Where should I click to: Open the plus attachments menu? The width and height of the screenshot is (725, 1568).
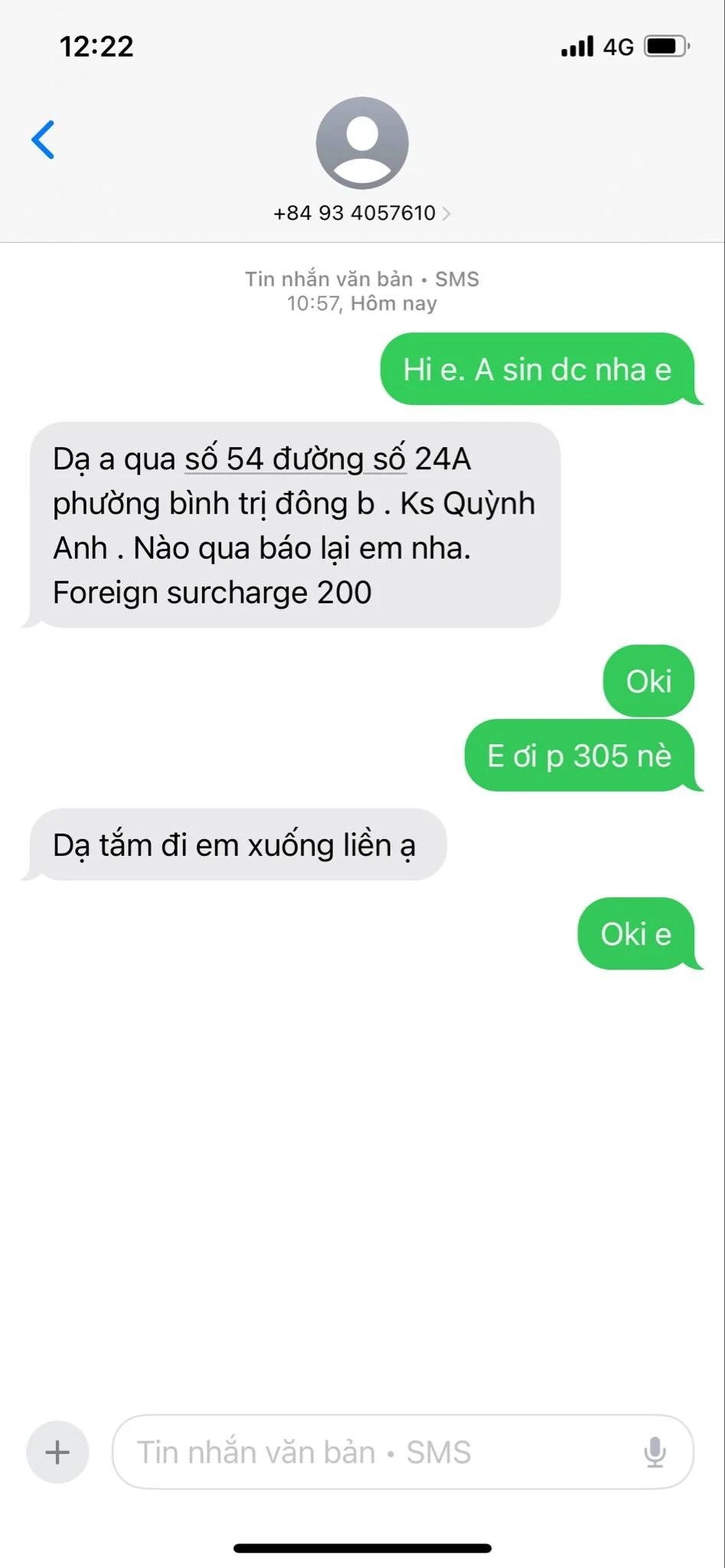57,1452
